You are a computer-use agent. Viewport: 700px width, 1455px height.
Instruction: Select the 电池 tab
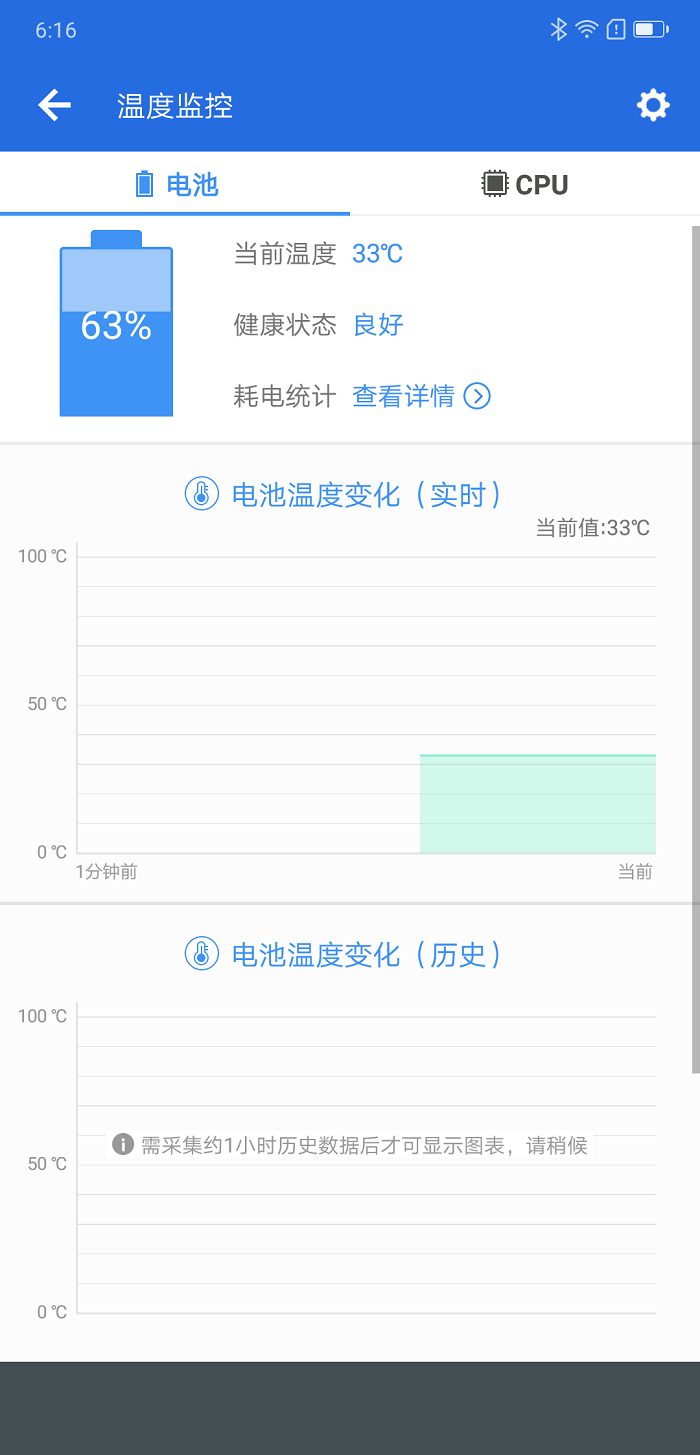[x=176, y=185]
